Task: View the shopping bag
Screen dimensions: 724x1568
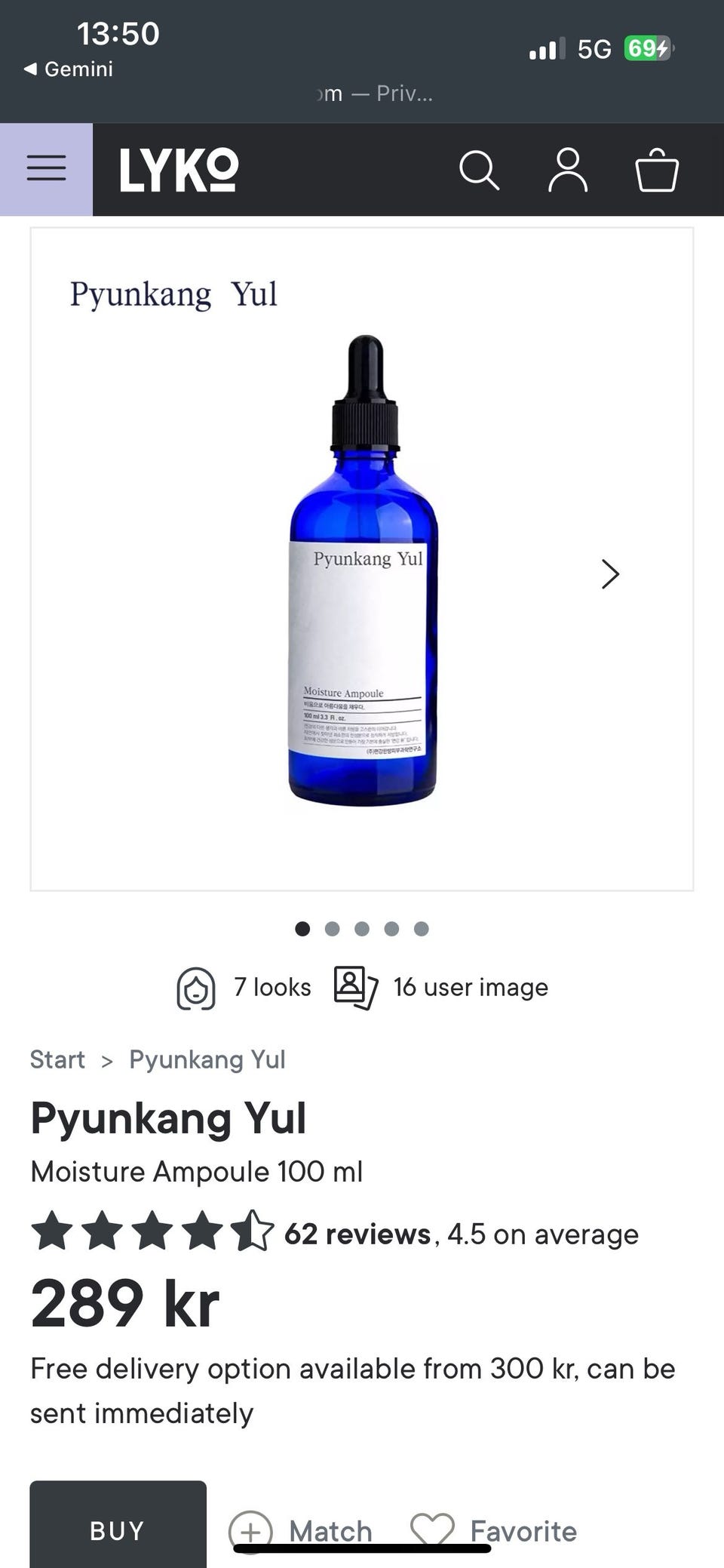Action: click(657, 169)
